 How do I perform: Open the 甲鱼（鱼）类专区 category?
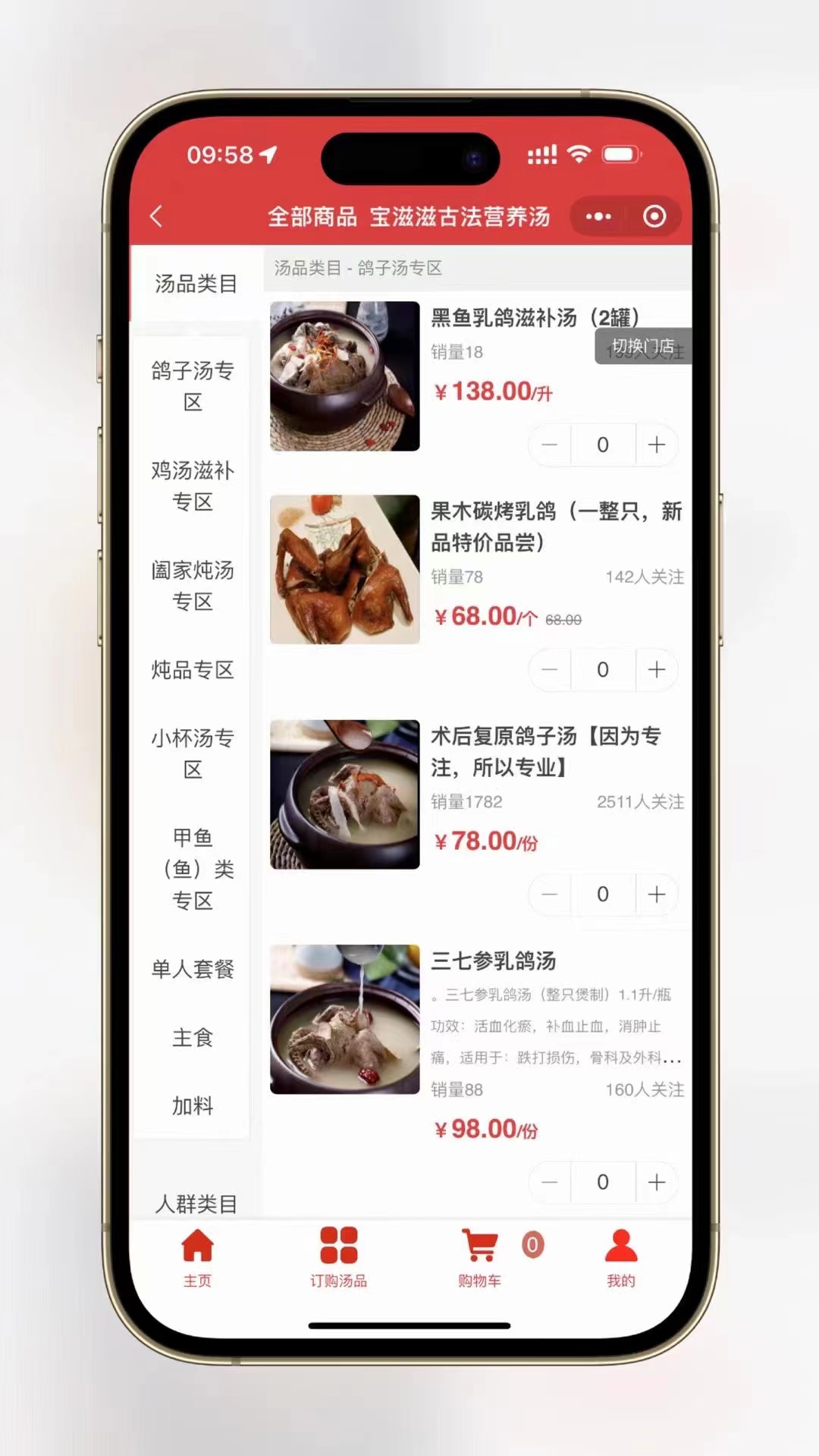[x=193, y=869]
